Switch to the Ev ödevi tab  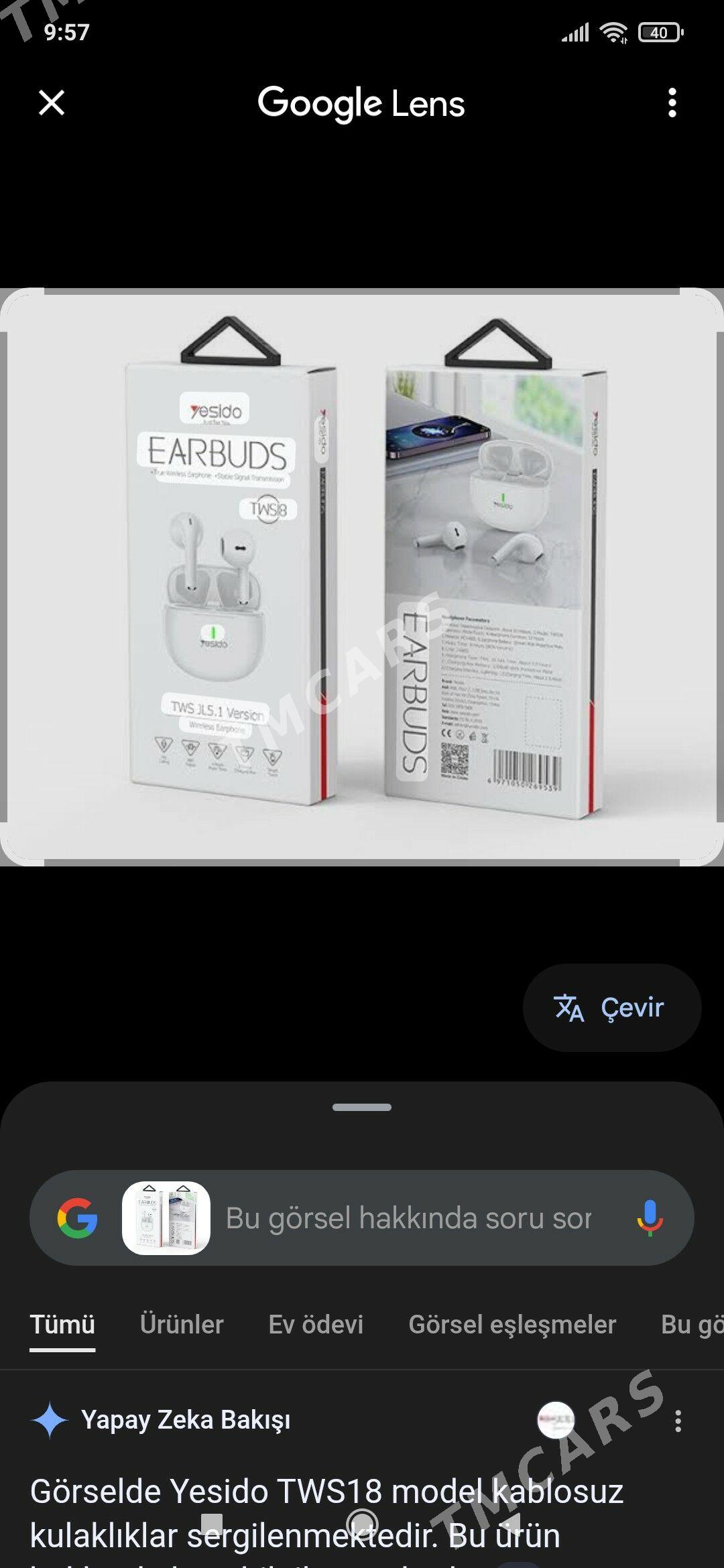316,1325
